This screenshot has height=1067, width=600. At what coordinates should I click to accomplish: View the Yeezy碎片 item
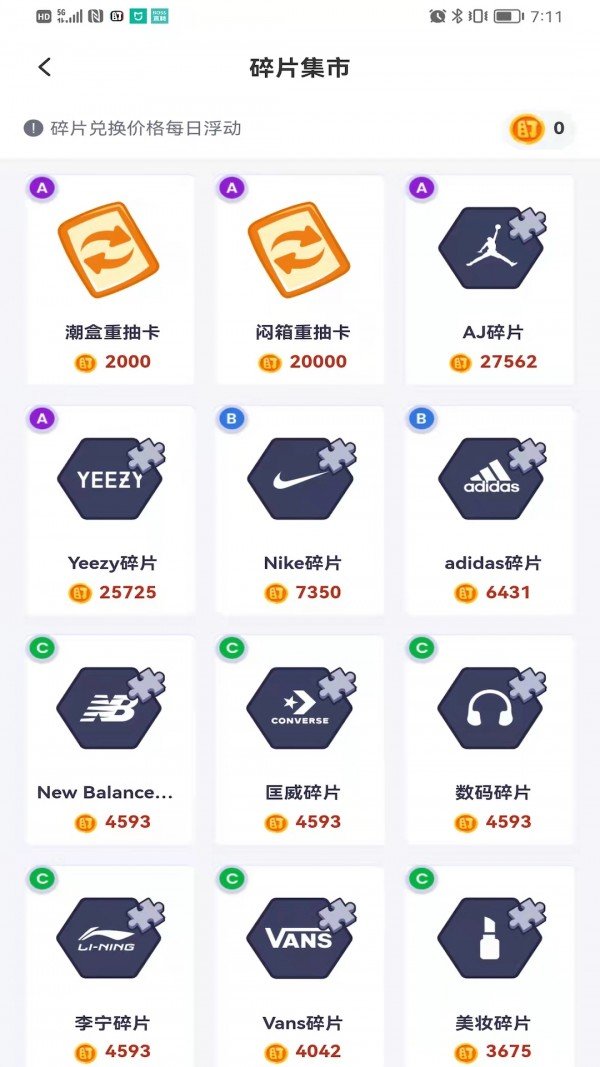click(x=110, y=510)
